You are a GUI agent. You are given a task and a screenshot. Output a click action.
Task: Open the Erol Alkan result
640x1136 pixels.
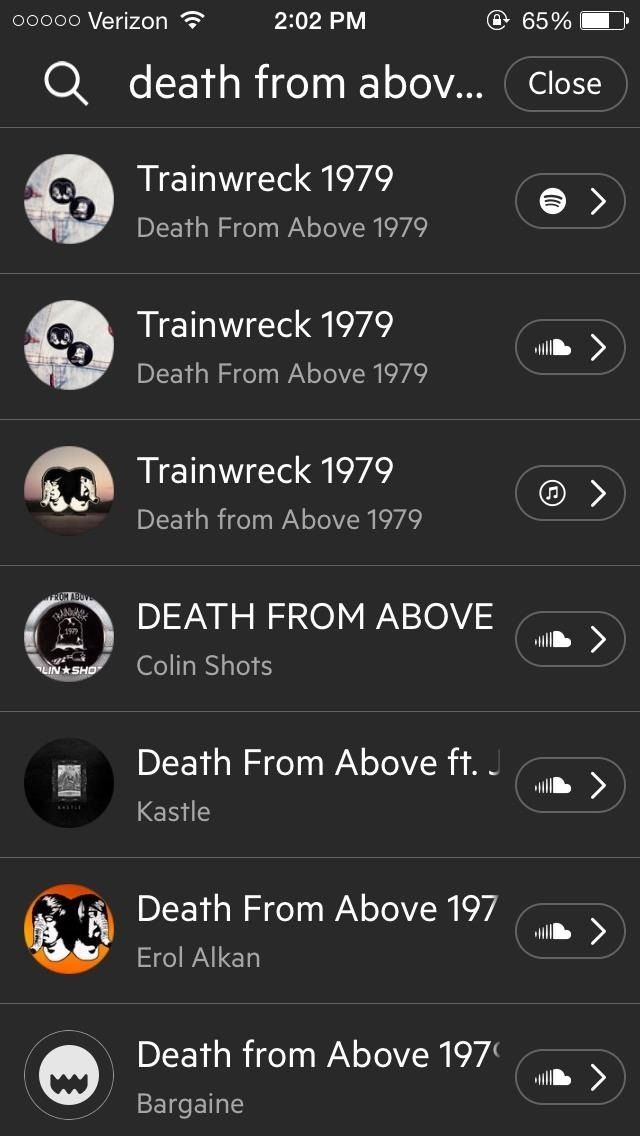pos(316,930)
